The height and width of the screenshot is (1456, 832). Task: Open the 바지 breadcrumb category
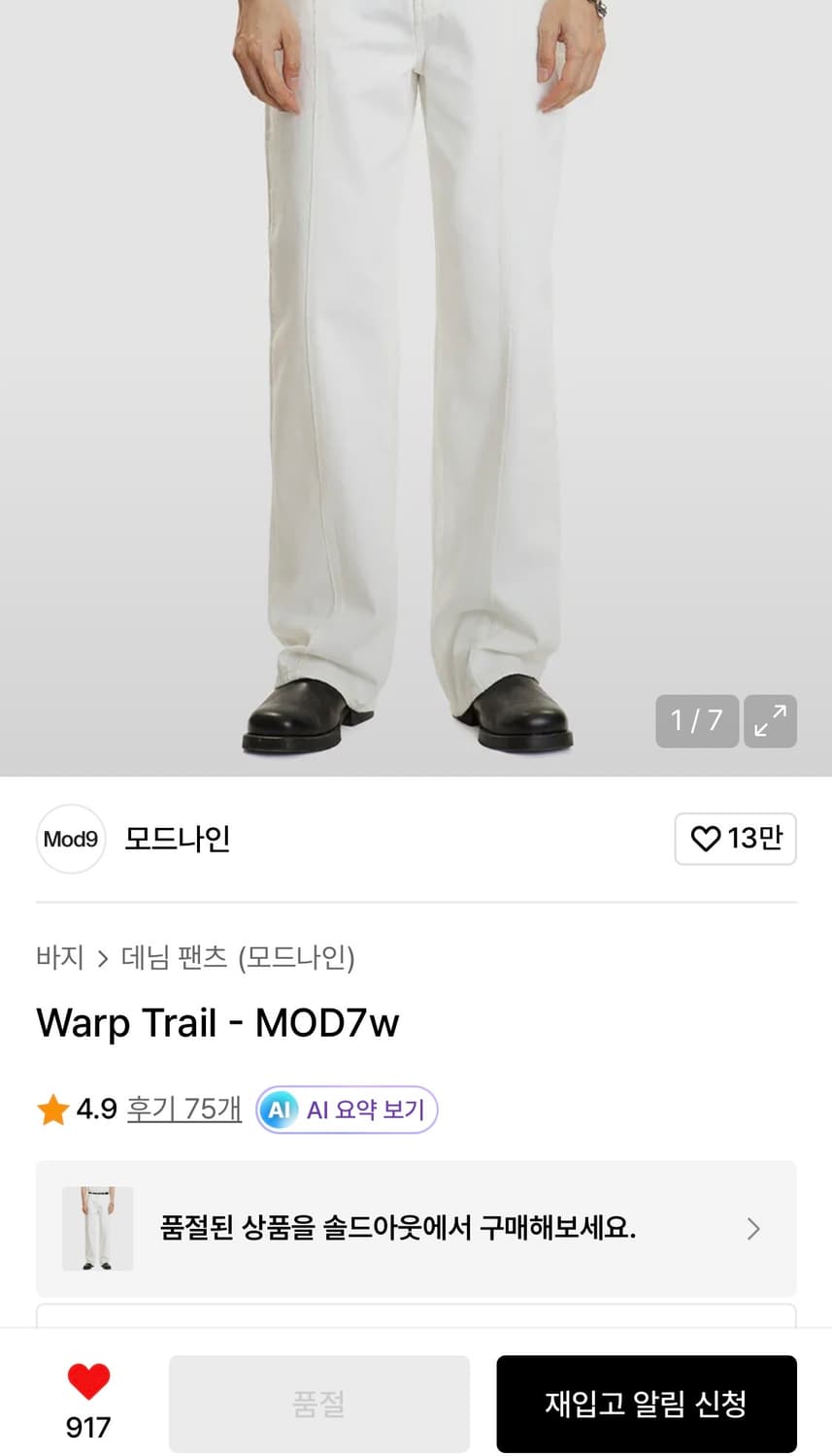point(59,958)
